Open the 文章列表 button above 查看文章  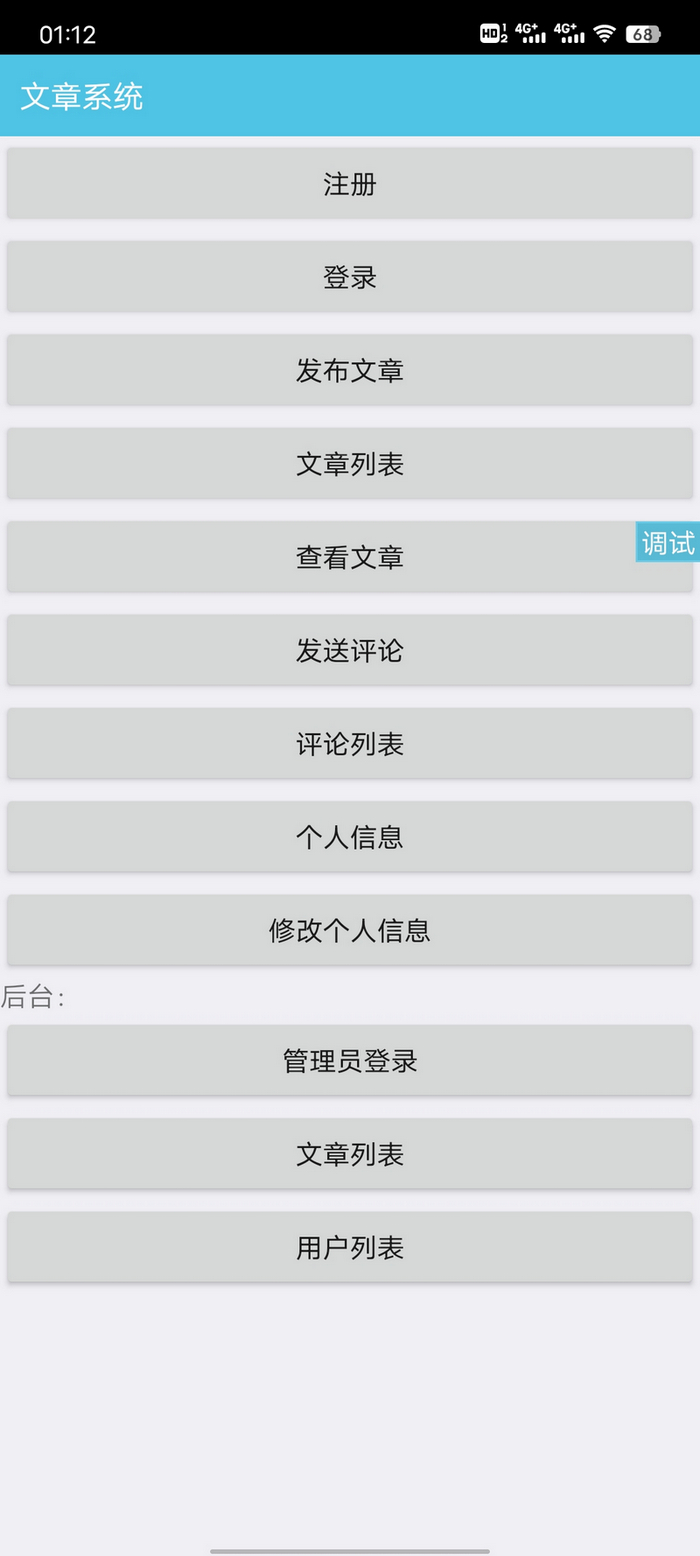(349, 464)
